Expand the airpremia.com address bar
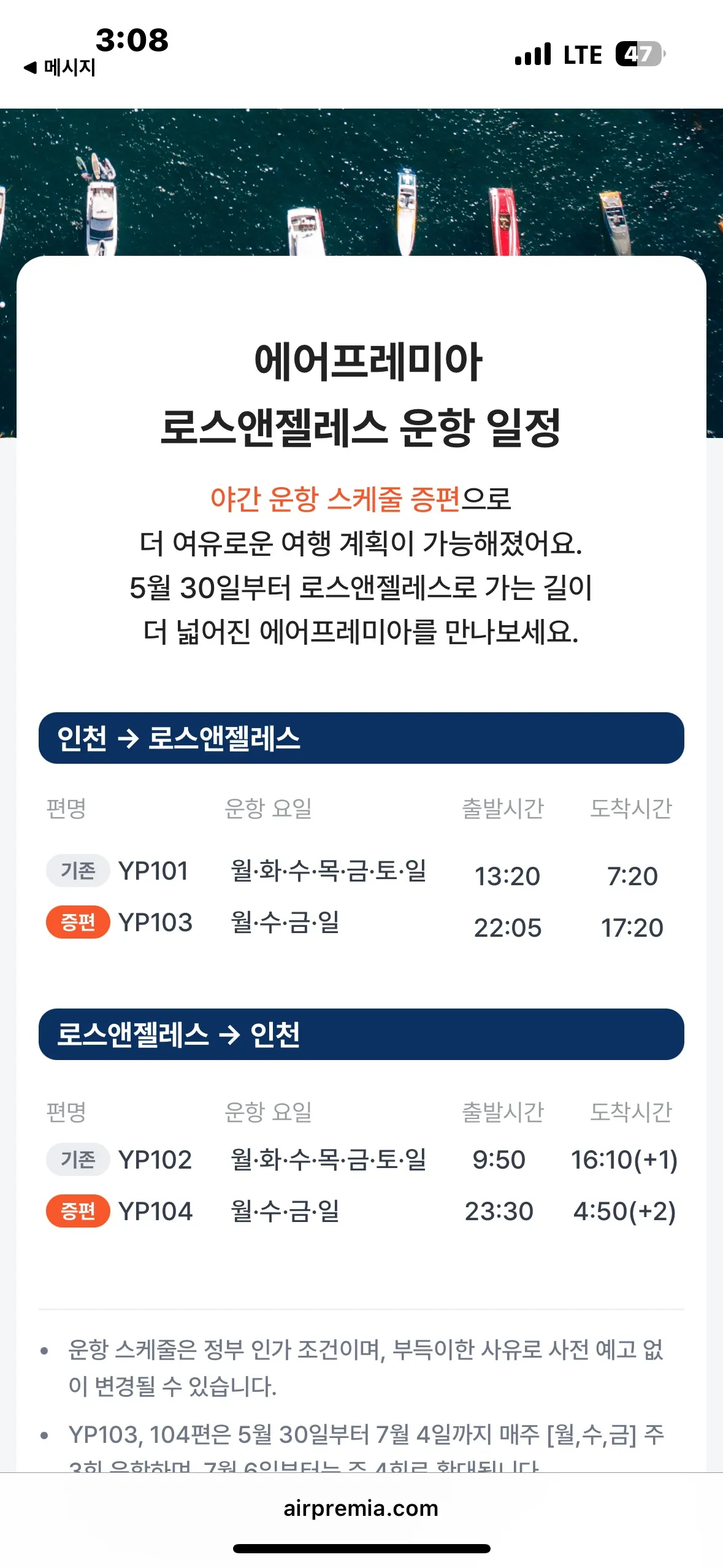 pyautogui.click(x=361, y=1508)
